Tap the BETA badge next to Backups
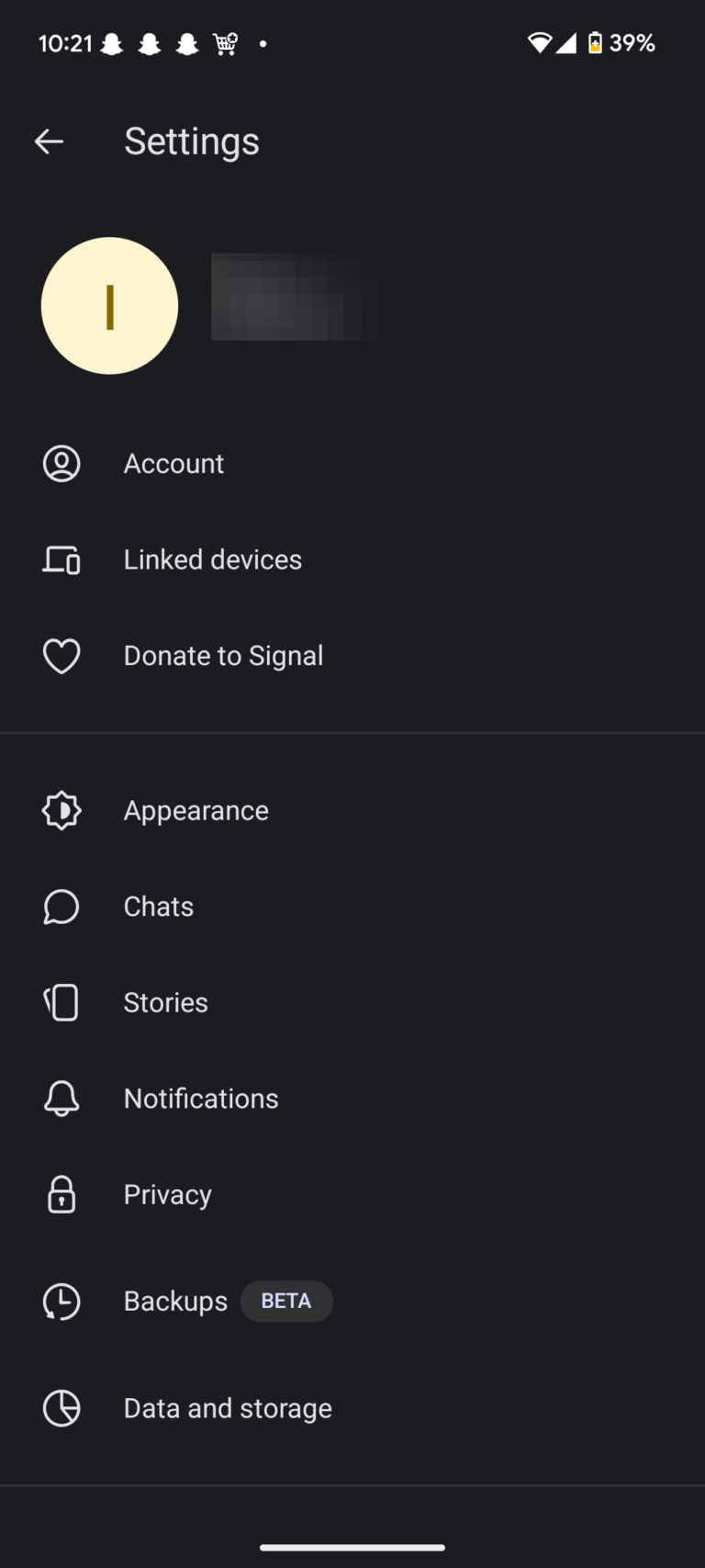Image resolution: width=705 pixels, height=1568 pixels. 286,1301
